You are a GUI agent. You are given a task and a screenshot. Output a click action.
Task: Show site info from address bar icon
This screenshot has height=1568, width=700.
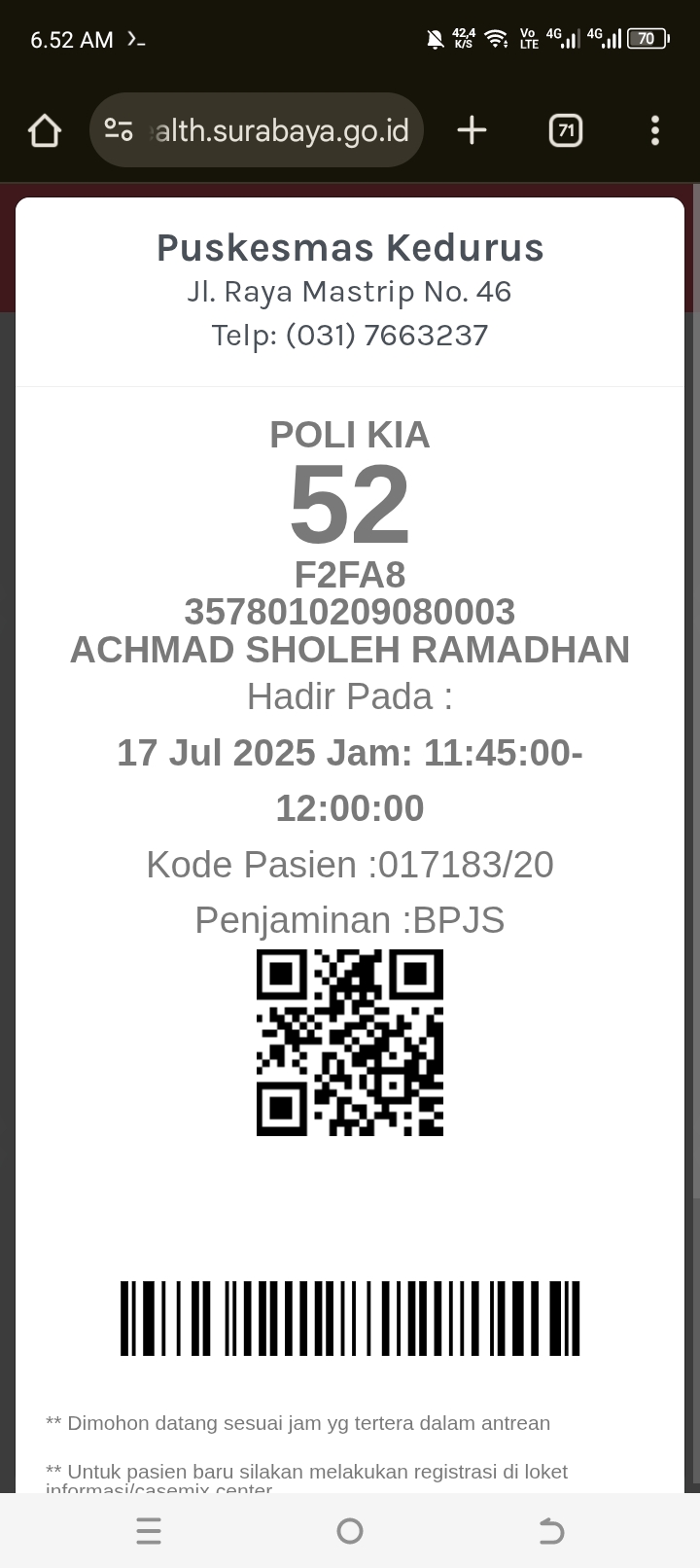119,129
